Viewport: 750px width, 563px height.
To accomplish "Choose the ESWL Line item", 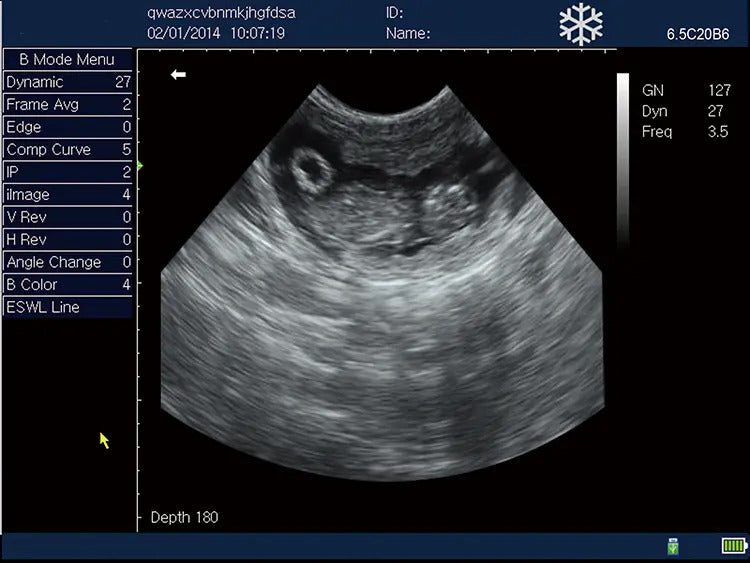I will coord(68,307).
